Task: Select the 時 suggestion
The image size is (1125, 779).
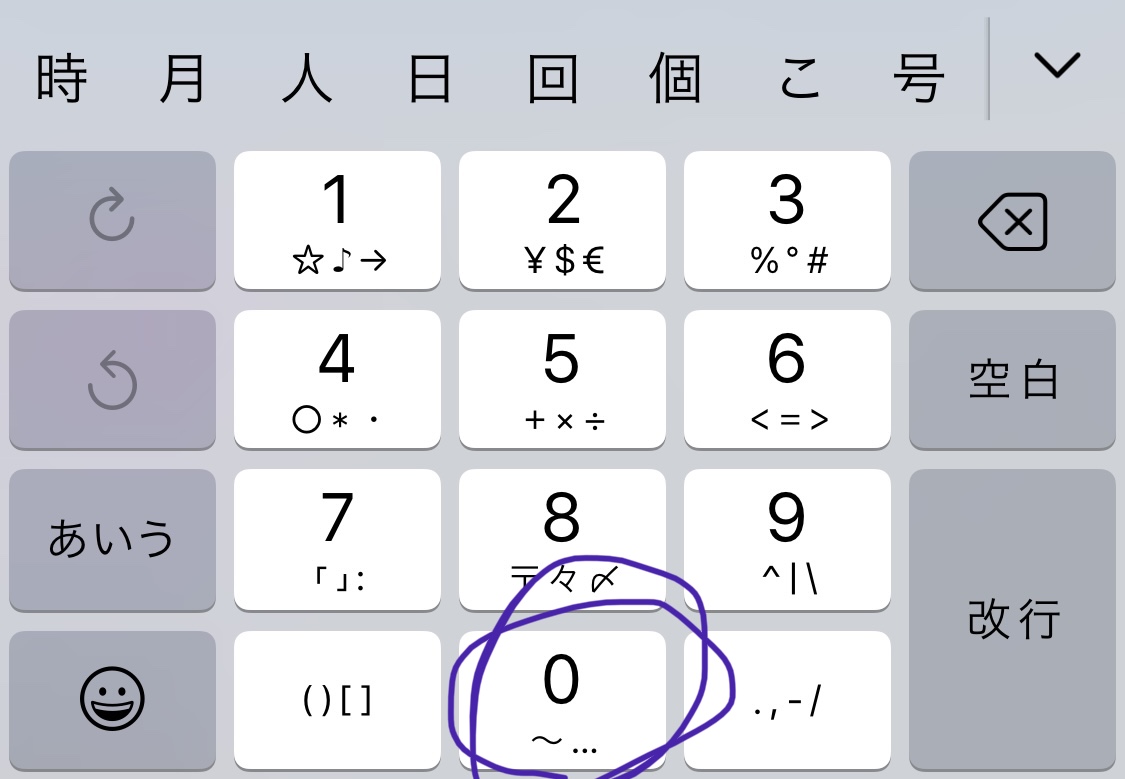Action: (x=62, y=80)
